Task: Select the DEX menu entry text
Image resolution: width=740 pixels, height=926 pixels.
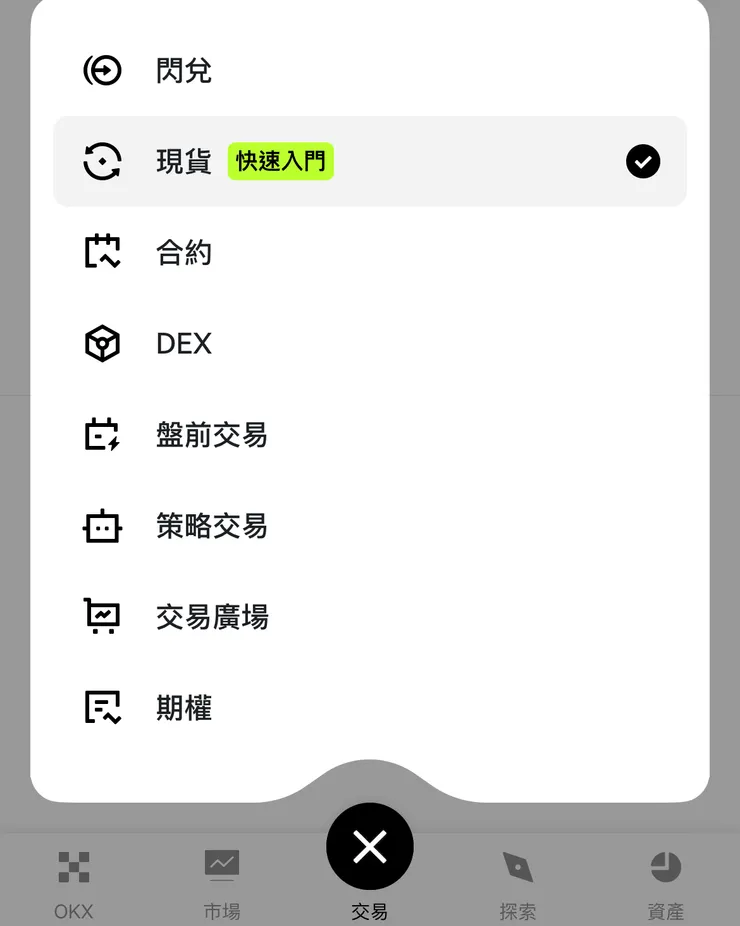Action: tap(184, 343)
